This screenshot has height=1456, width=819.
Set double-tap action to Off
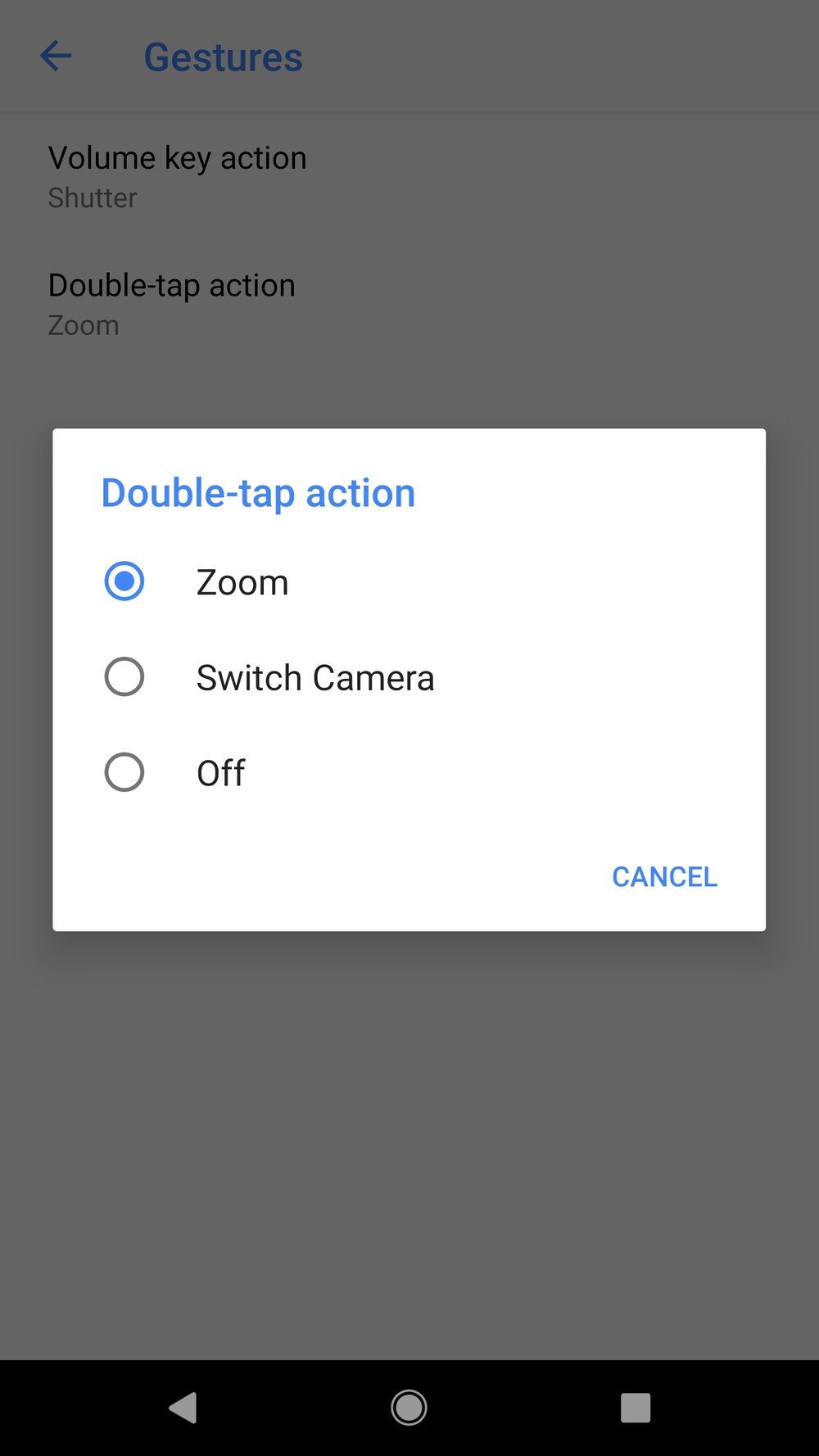point(409,772)
